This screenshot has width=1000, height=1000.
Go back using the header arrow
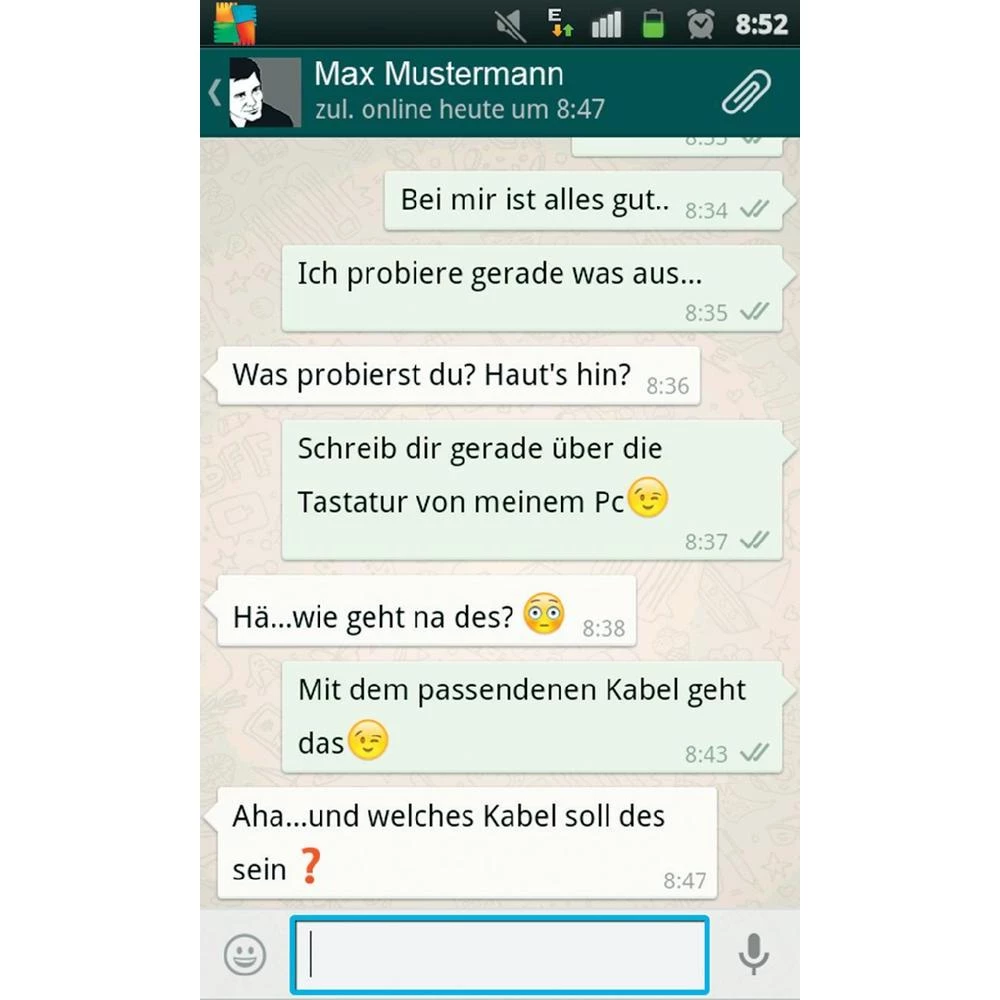214,92
